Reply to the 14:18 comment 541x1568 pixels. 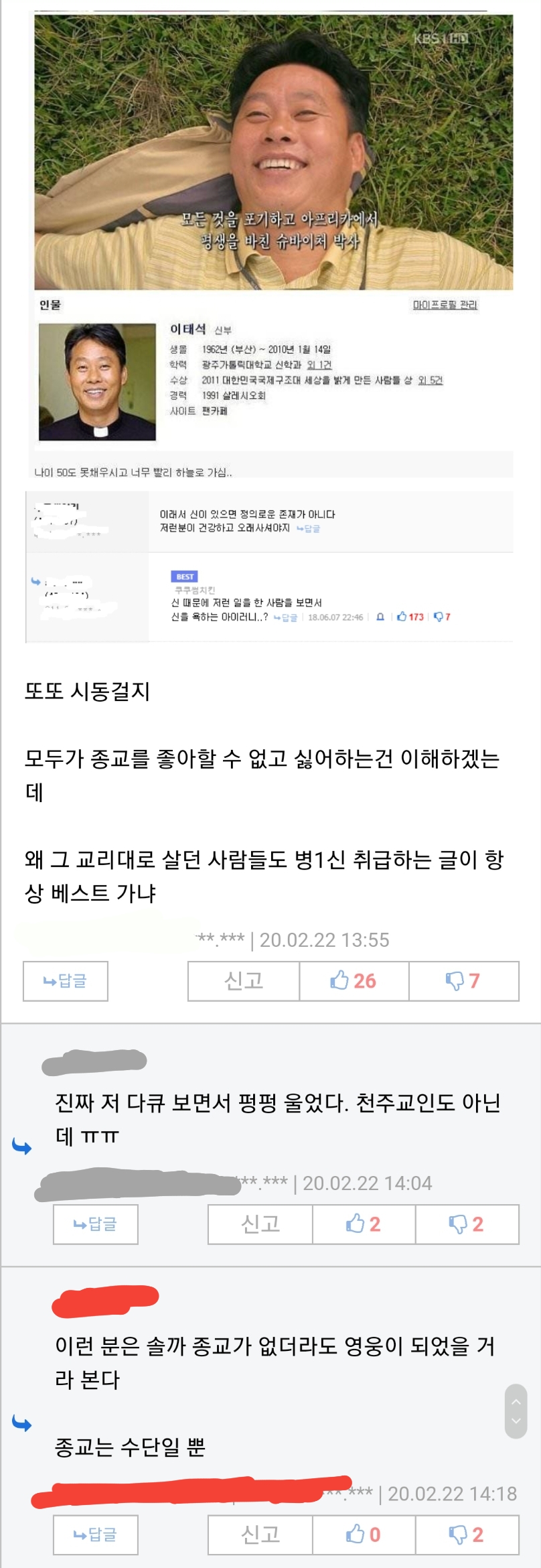(x=96, y=1534)
